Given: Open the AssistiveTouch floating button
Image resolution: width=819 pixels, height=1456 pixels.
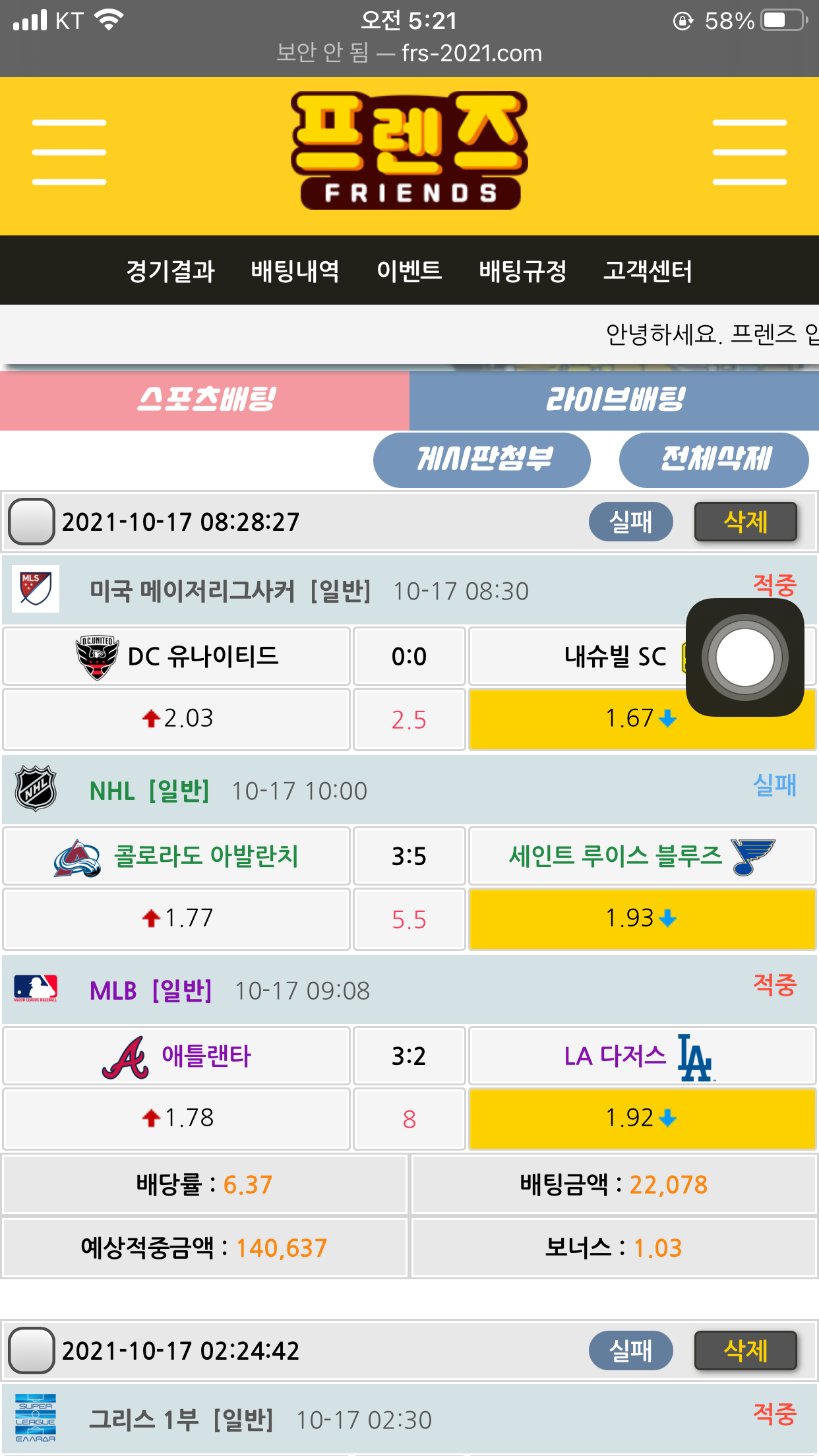Looking at the screenshot, I should pos(744,657).
